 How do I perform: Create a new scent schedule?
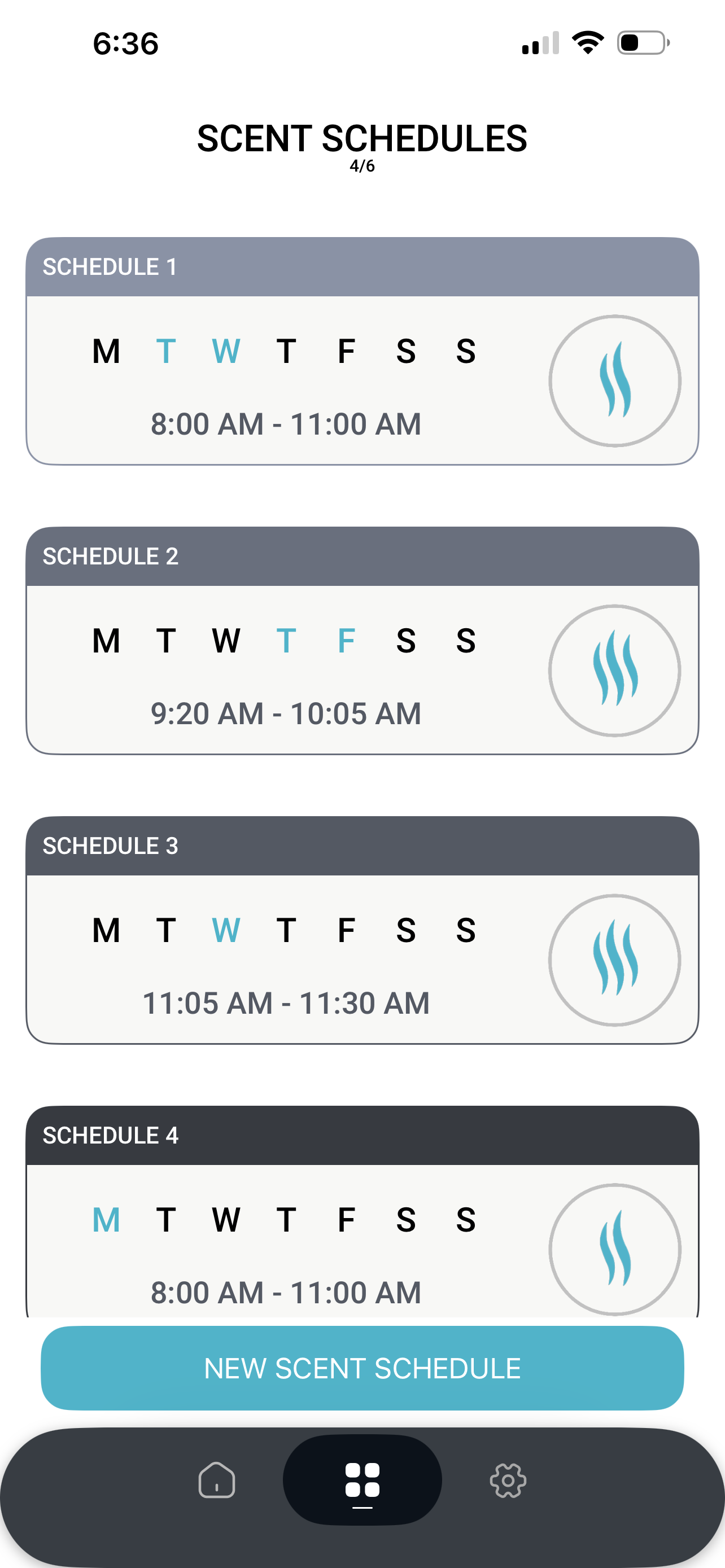[362, 1368]
